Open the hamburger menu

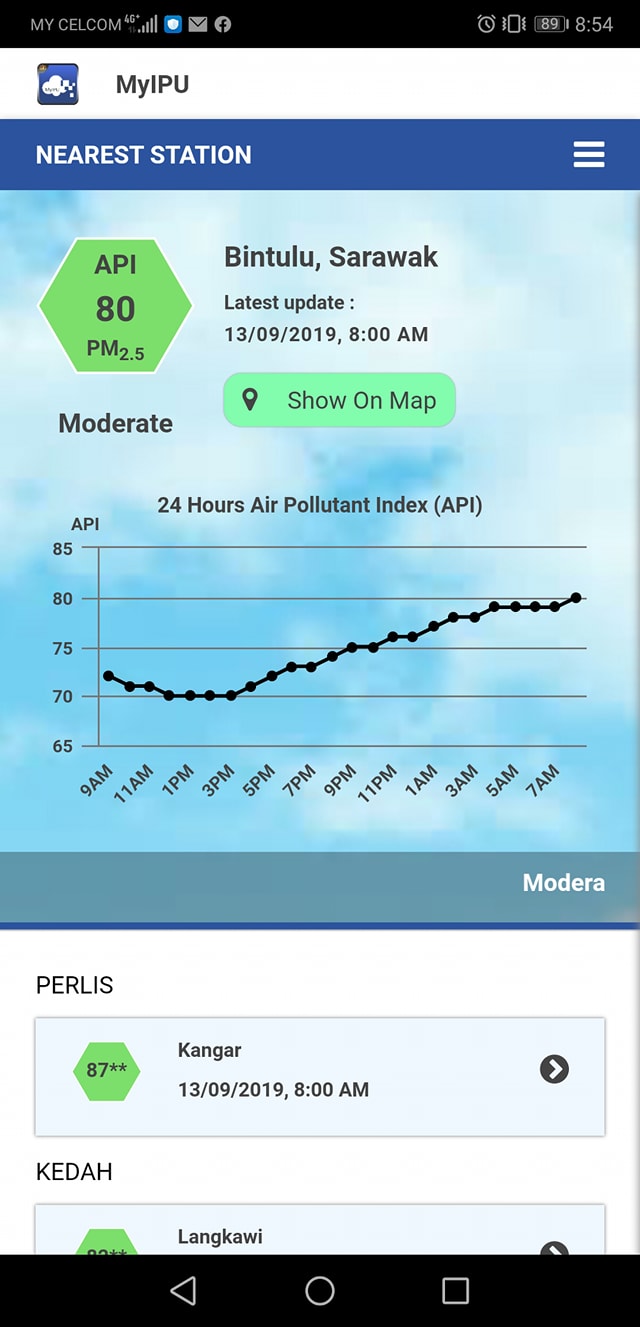click(x=589, y=155)
